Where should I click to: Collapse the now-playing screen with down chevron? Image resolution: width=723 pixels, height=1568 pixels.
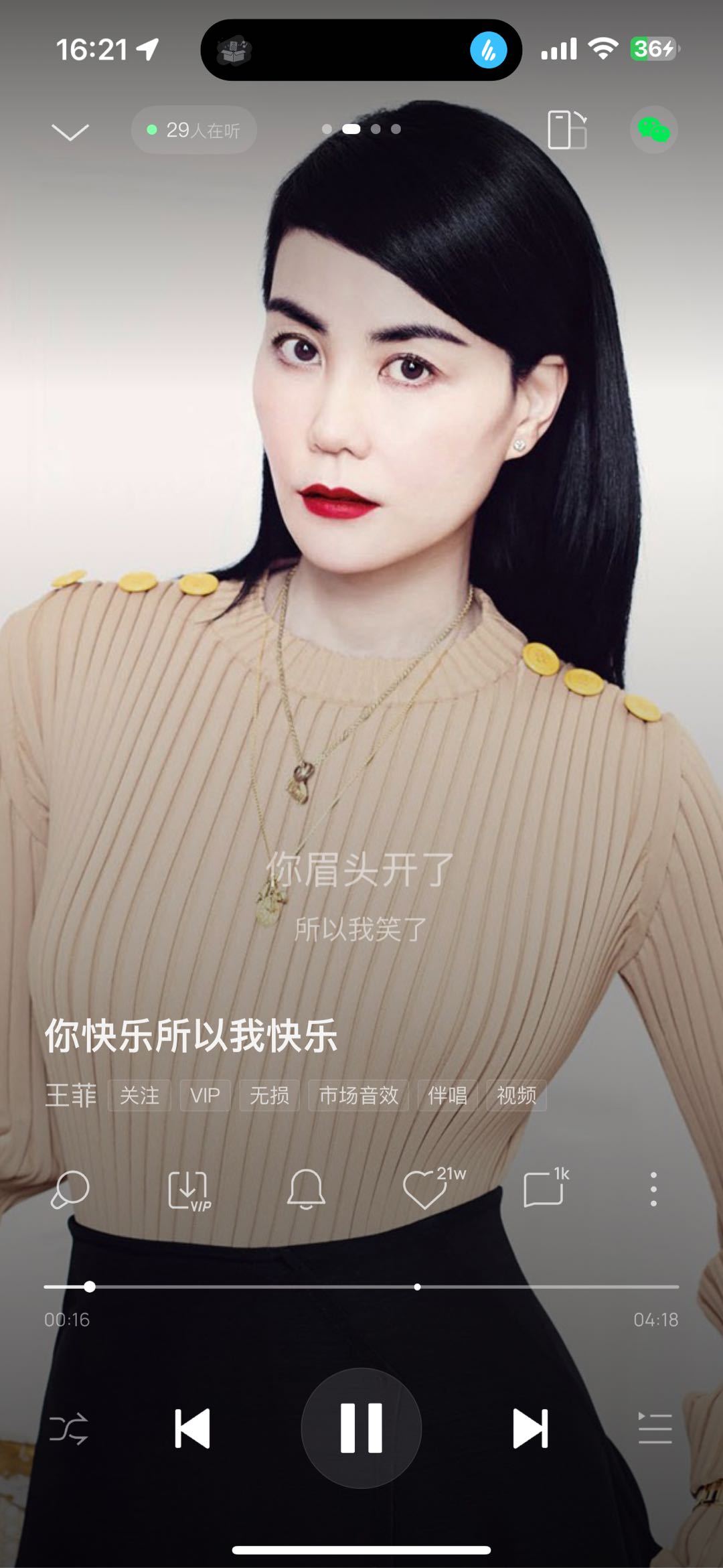click(x=70, y=131)
